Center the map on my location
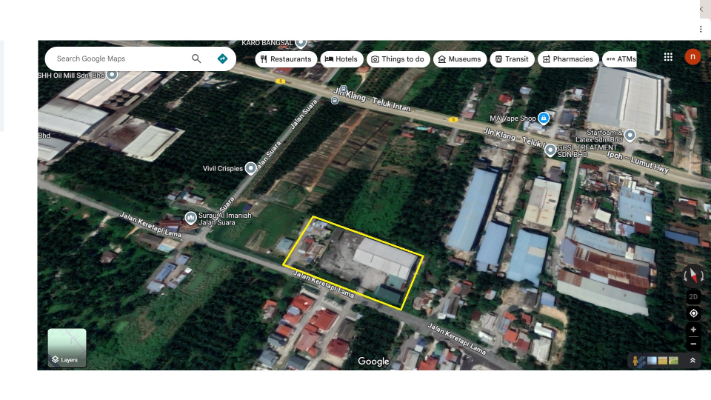The image size is (711, 400). [x=694, y=313]
